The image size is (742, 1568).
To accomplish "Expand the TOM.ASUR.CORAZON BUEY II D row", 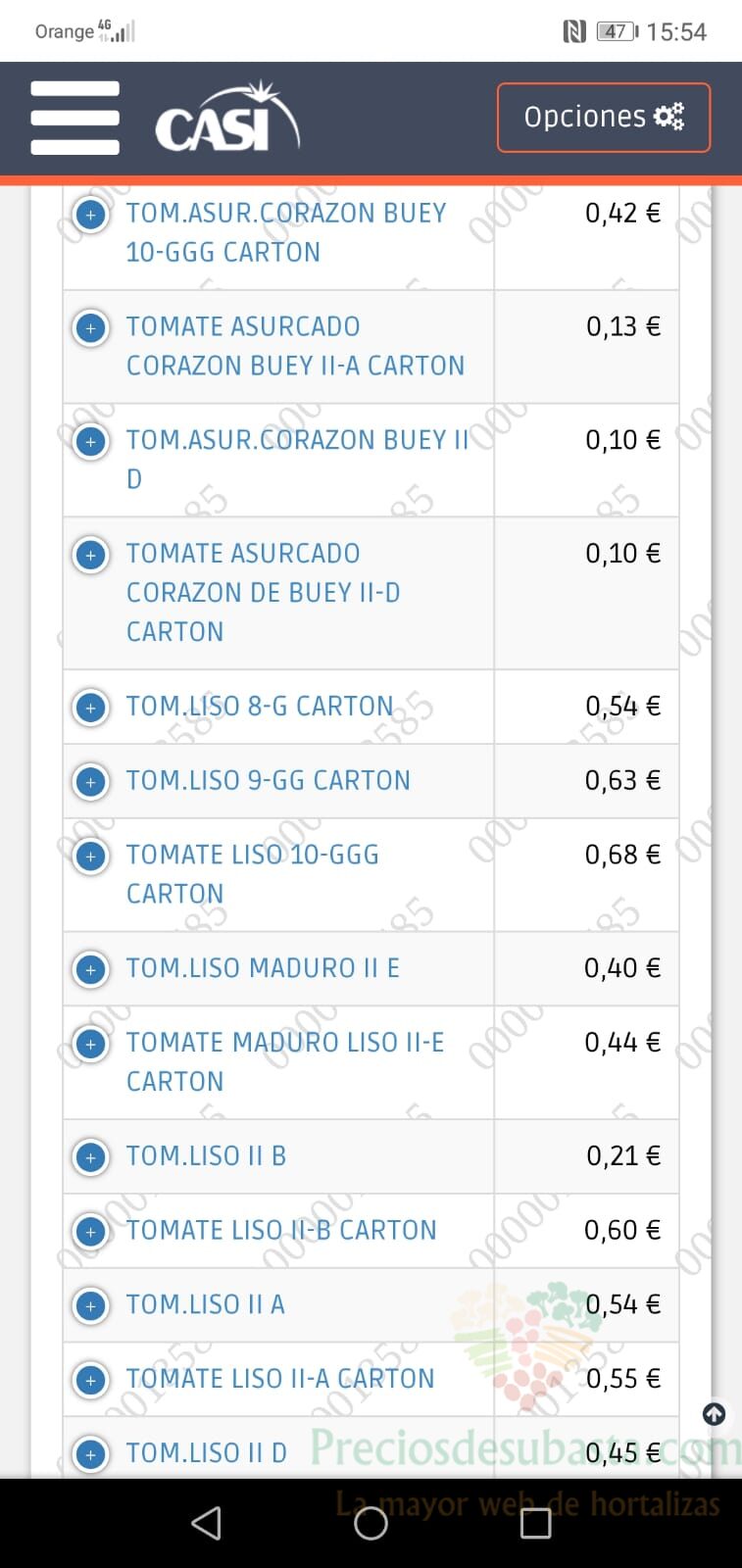I will [91, 441].
